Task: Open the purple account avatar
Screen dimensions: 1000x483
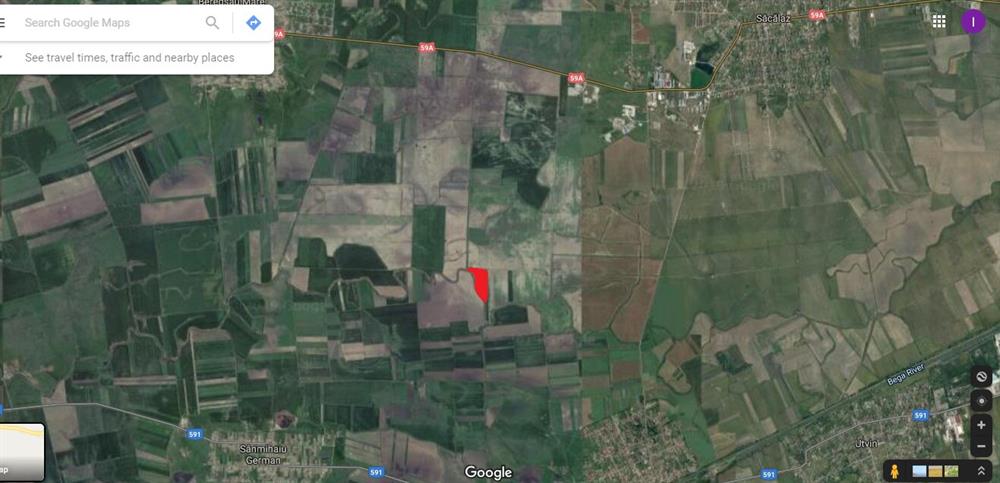Action: [973, 21]
